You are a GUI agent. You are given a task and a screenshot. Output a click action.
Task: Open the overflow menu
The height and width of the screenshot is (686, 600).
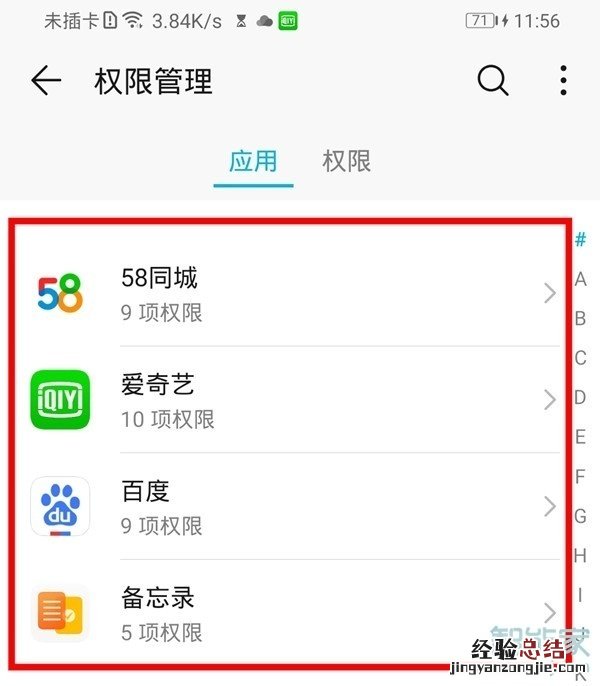pos(563,81)
